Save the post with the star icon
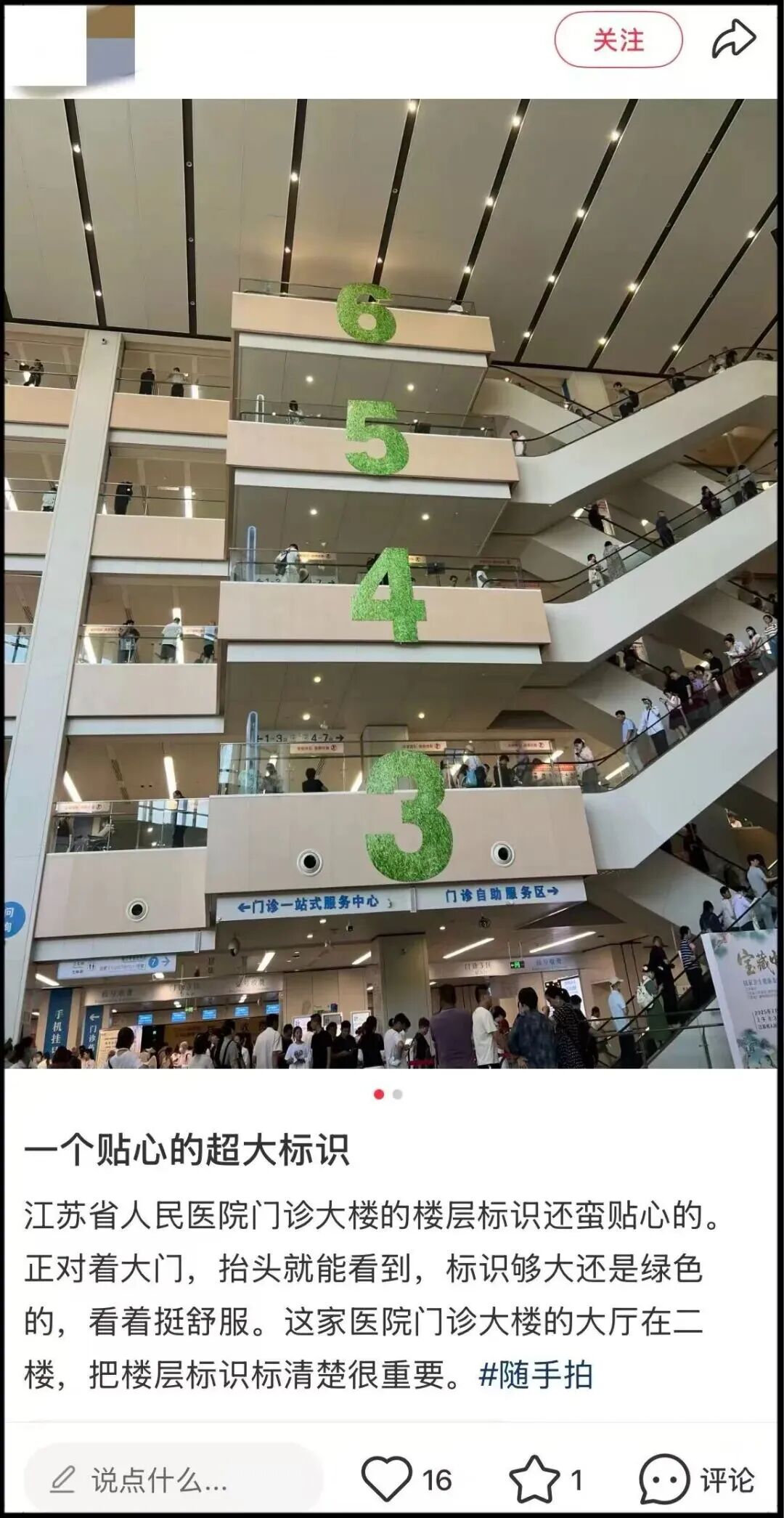This screenshot has height=1518, width=784. coord(534,1479)
